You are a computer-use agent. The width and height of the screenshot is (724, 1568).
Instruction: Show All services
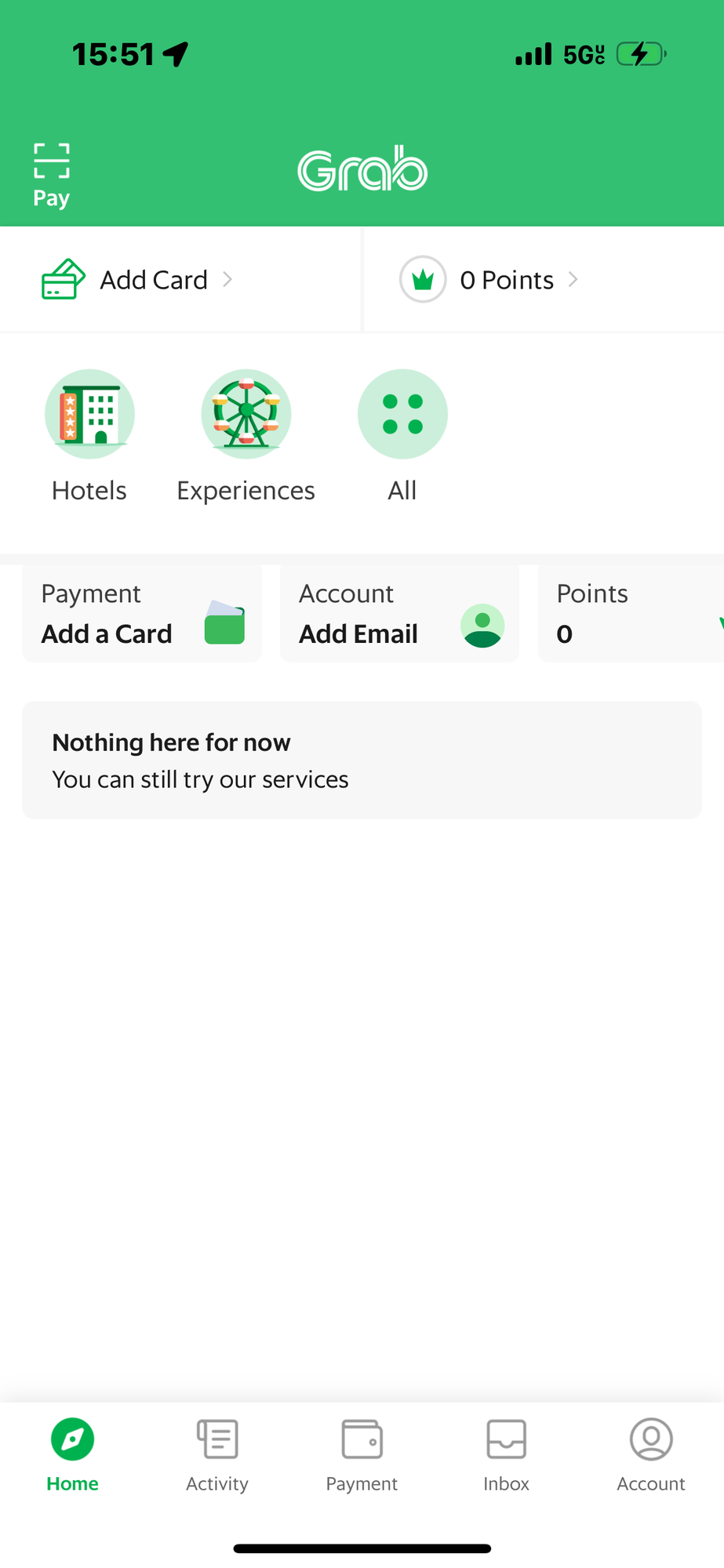[x=402, y=436]
